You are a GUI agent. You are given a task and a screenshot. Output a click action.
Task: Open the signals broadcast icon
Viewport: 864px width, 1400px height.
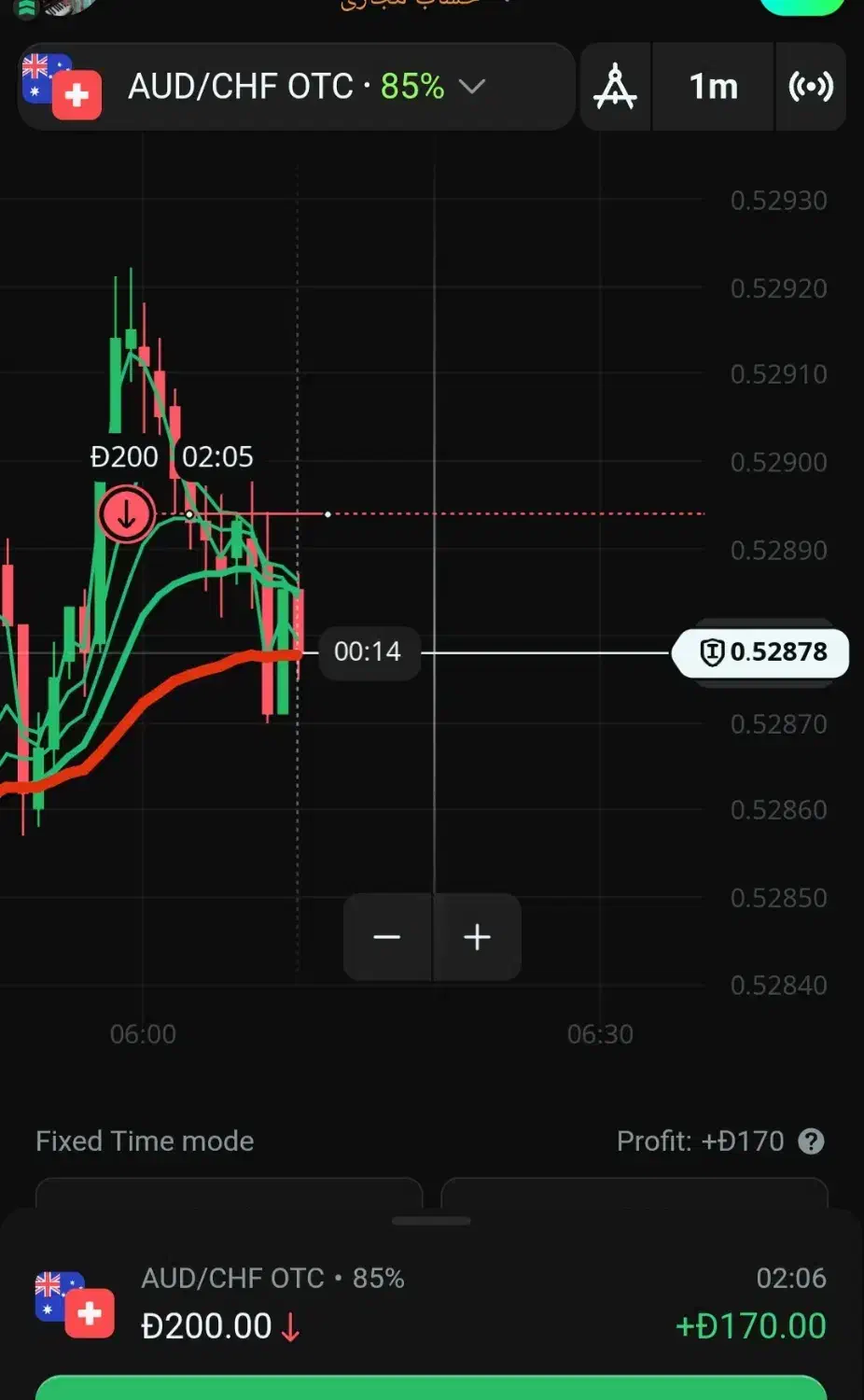pyautogui.click(x=810, y=87)
